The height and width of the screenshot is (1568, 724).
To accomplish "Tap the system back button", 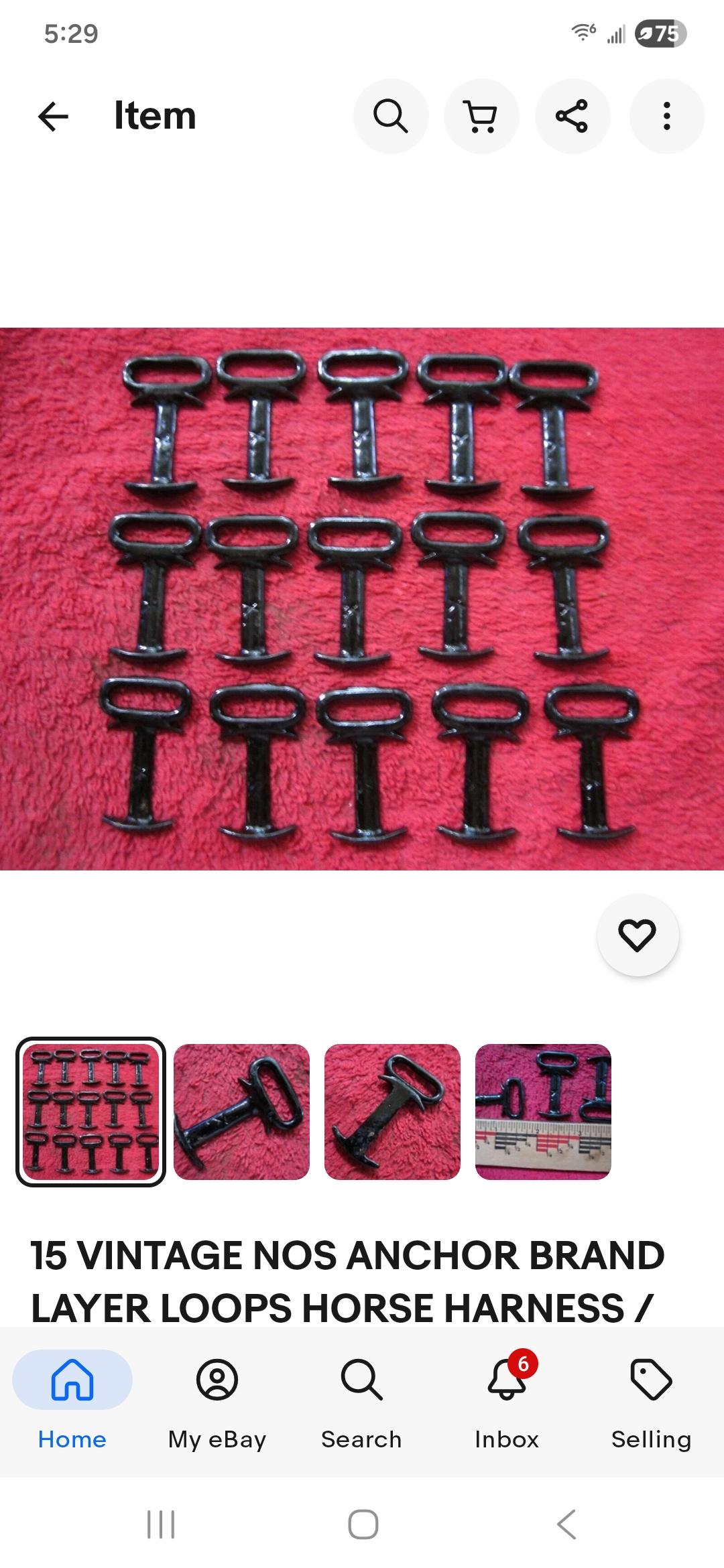I will [566, 1524].
